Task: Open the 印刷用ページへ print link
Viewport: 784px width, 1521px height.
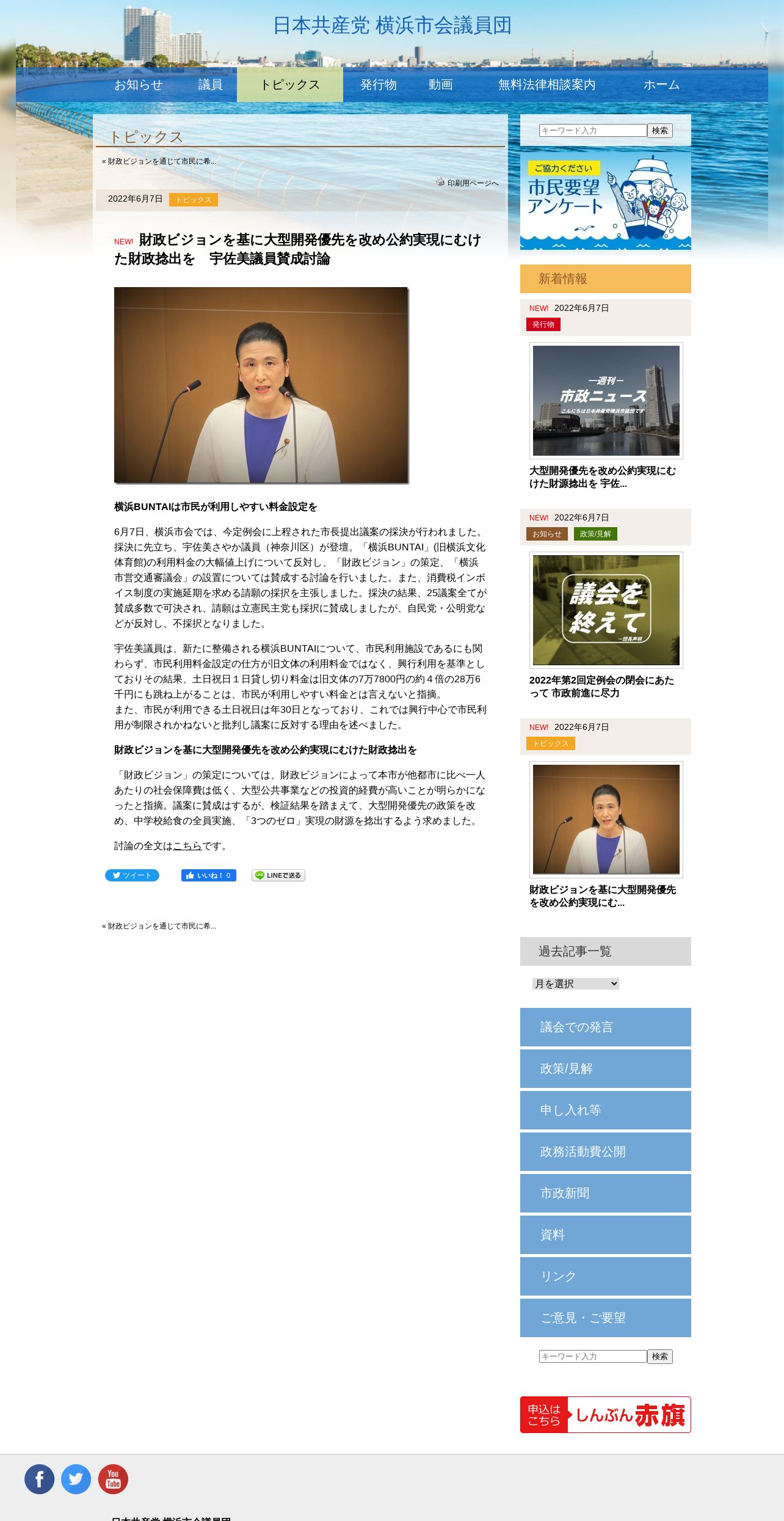Action: pyautogui.click(x=467, y=183)
